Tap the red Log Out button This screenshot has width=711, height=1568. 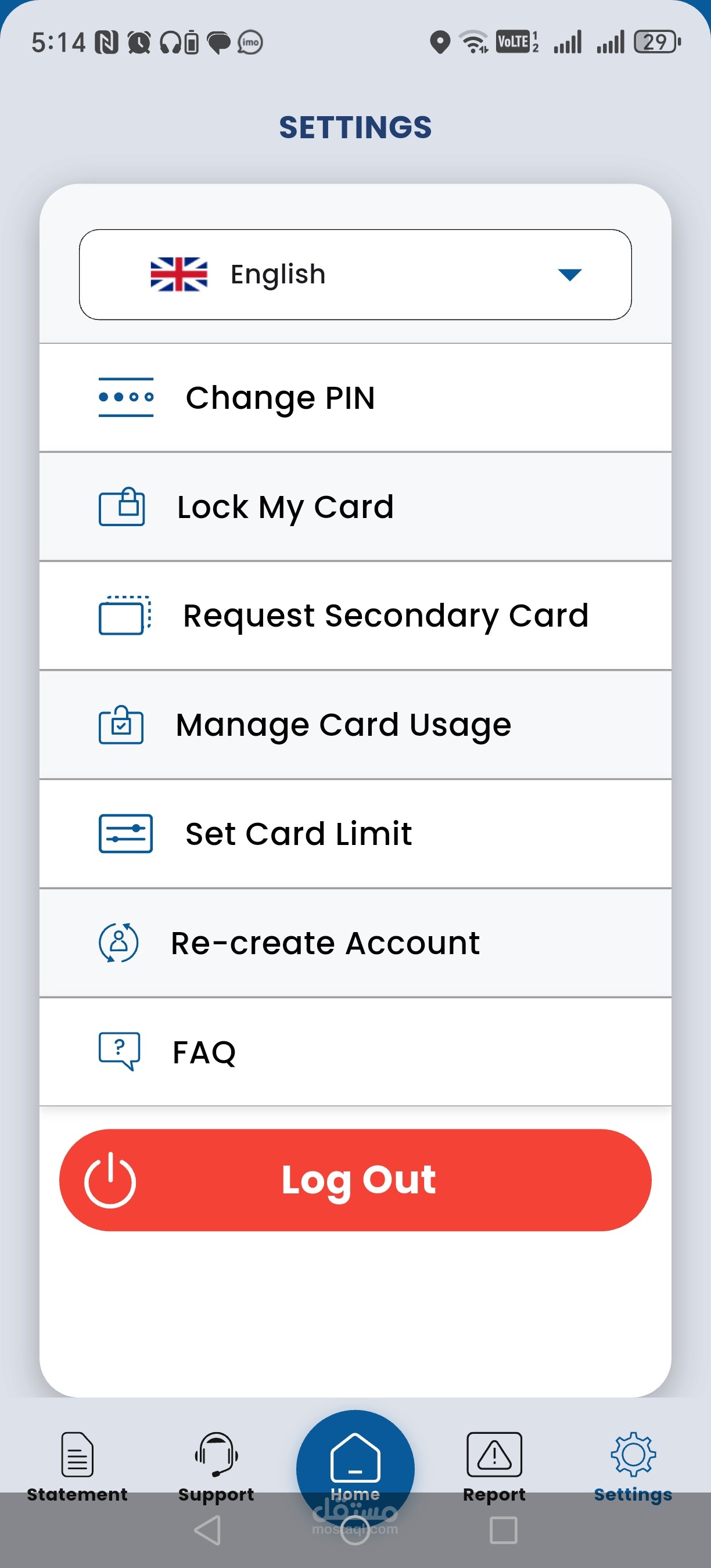coord(355,1179)
